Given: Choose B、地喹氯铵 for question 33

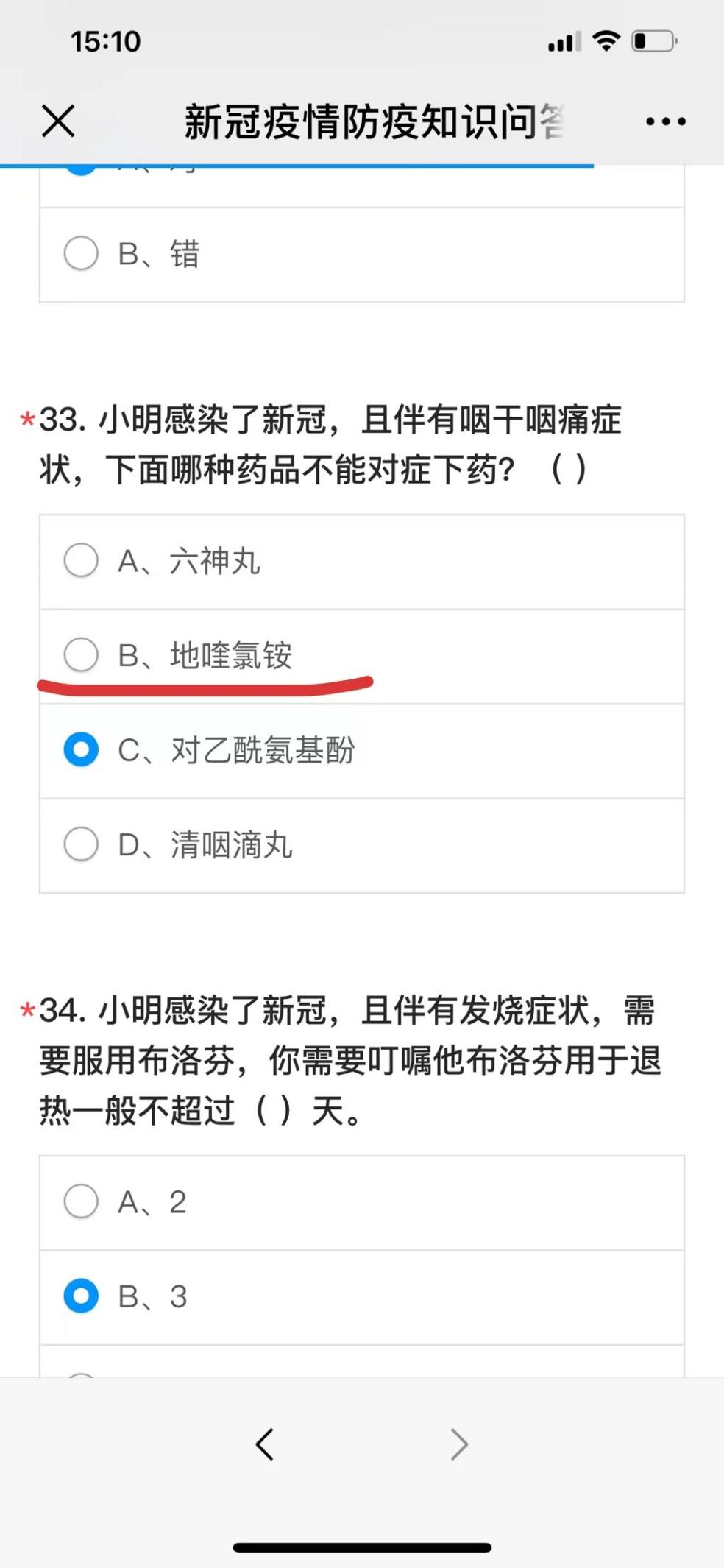Looking at the screenshot, I should pyautogui.click(x=81, y=655).
